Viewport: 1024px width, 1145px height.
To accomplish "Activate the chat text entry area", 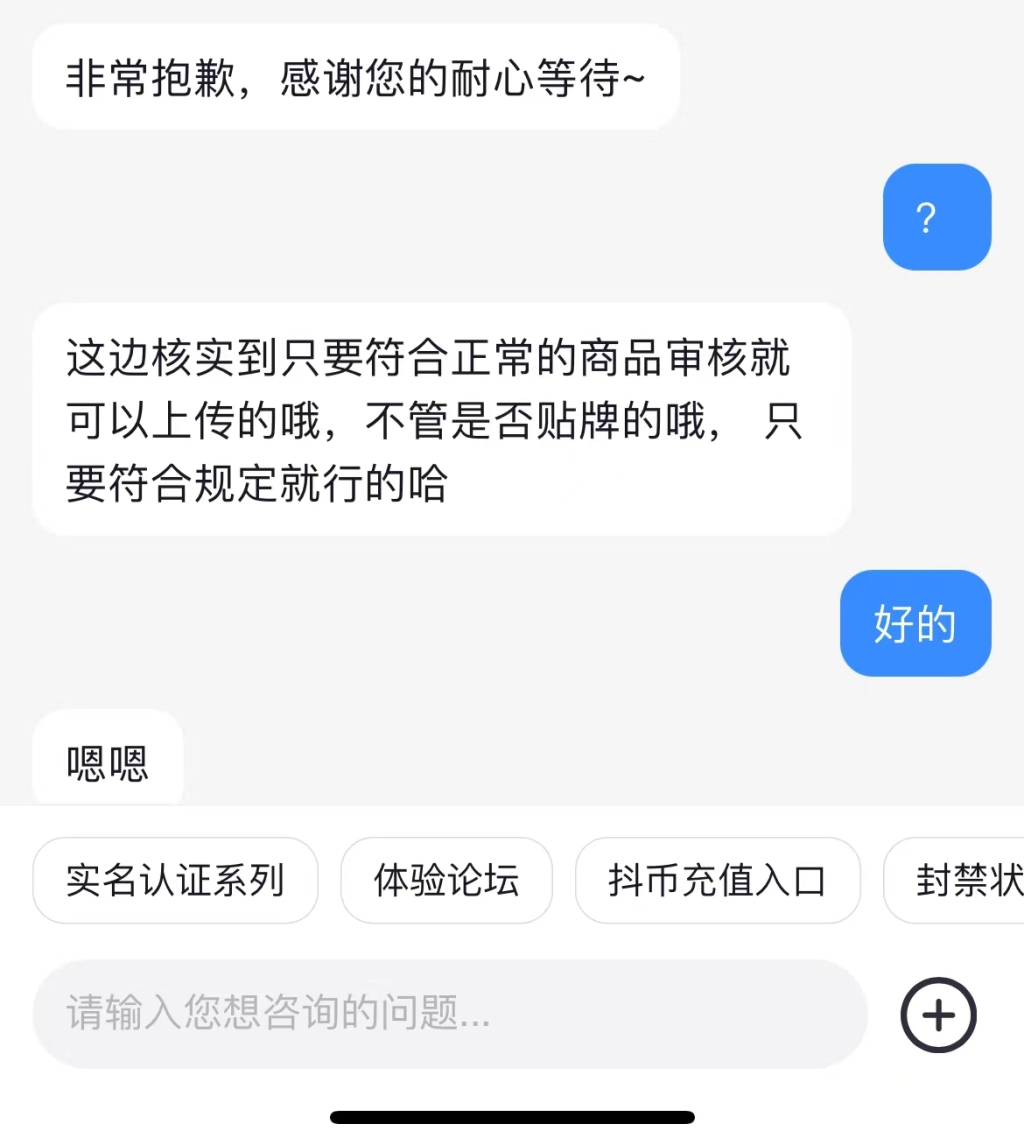I will 450,1014.
